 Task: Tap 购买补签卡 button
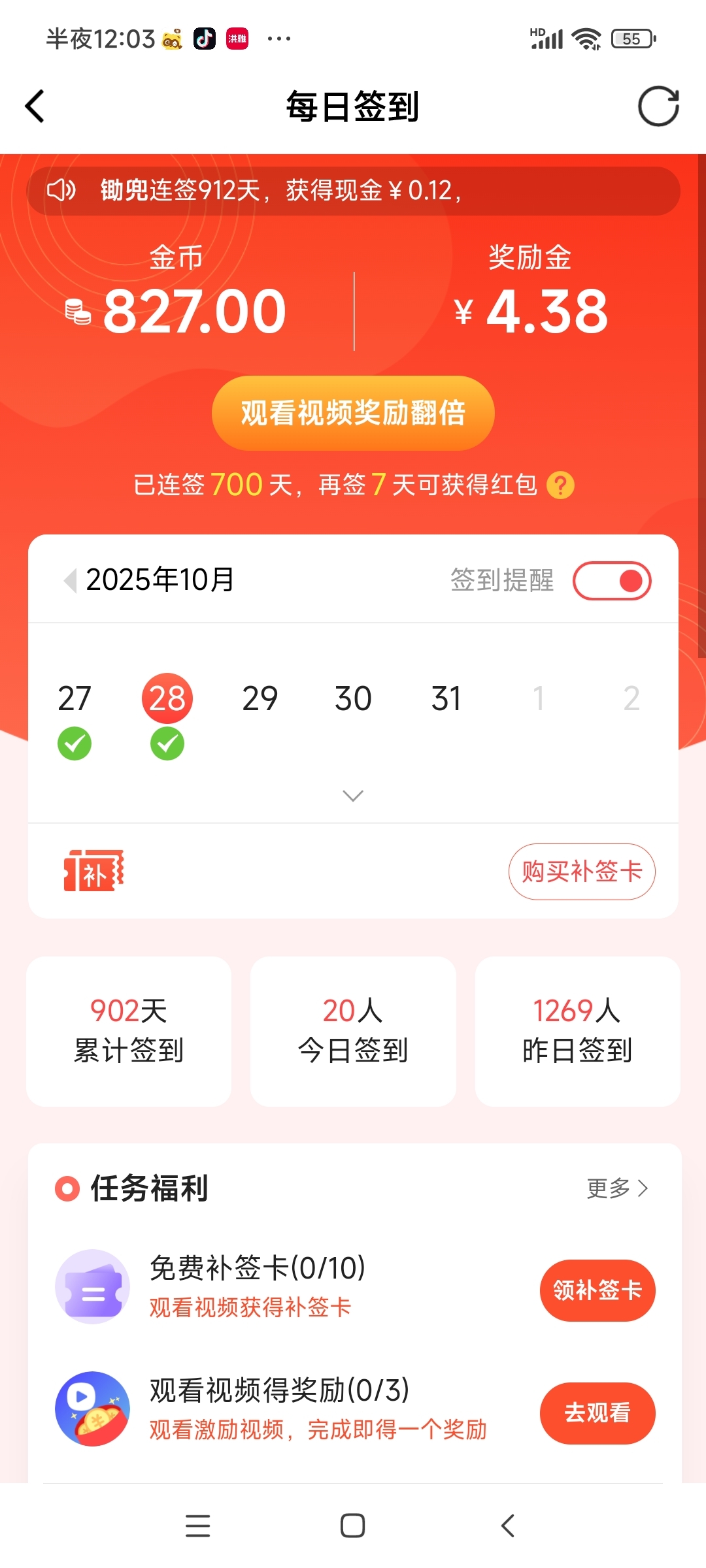(582, 872)
